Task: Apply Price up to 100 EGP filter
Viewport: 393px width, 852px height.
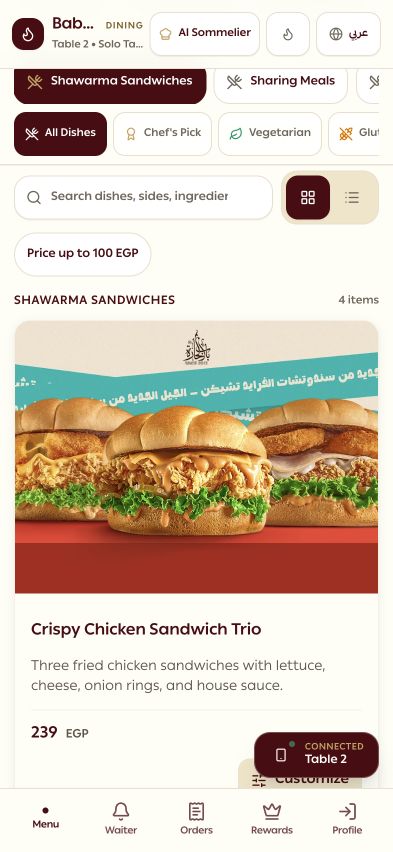Action: [83, 254]
